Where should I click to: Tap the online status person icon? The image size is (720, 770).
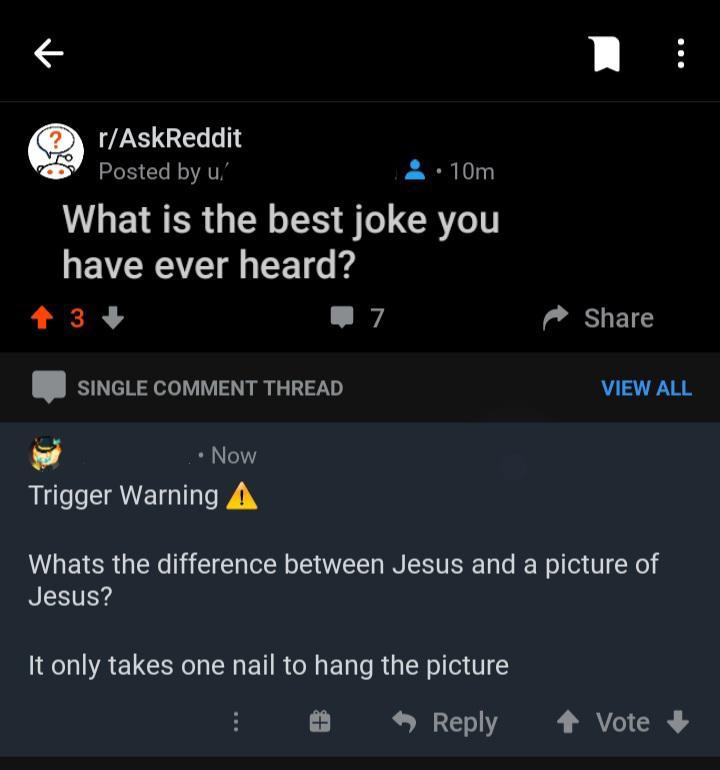pos(416,170)
